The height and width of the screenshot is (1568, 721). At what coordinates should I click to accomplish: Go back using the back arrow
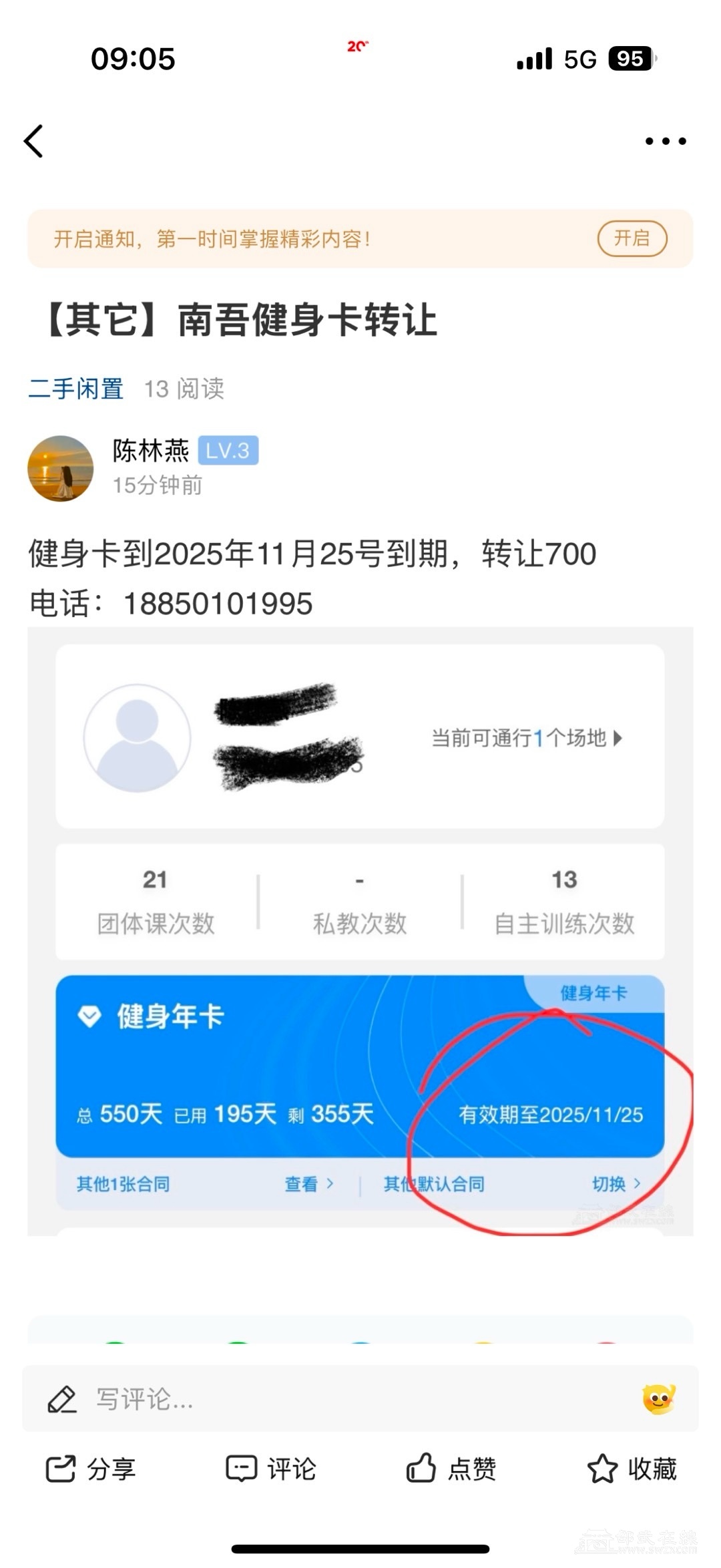tap(33, 141)
